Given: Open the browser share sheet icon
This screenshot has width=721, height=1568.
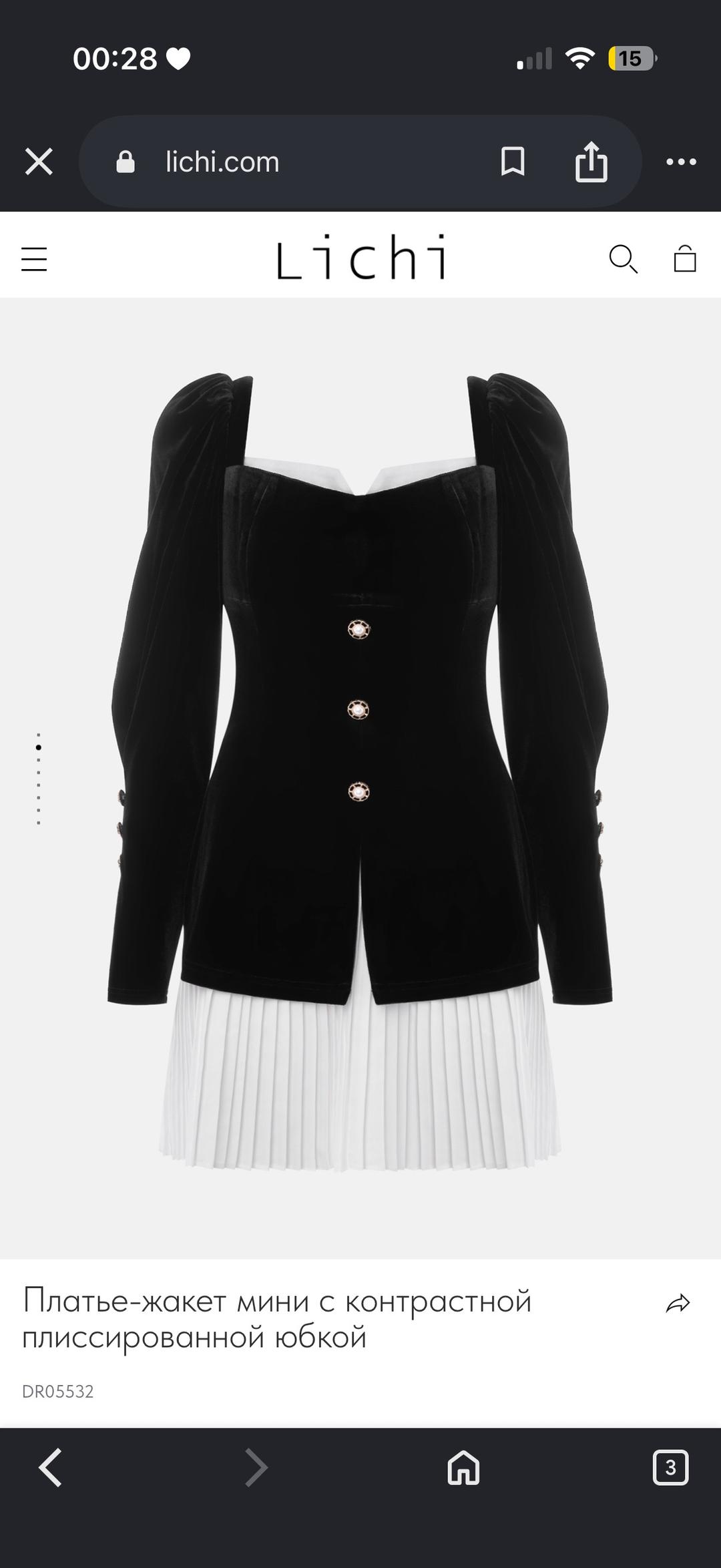Looking at the screenshot, I should [591, 161].
